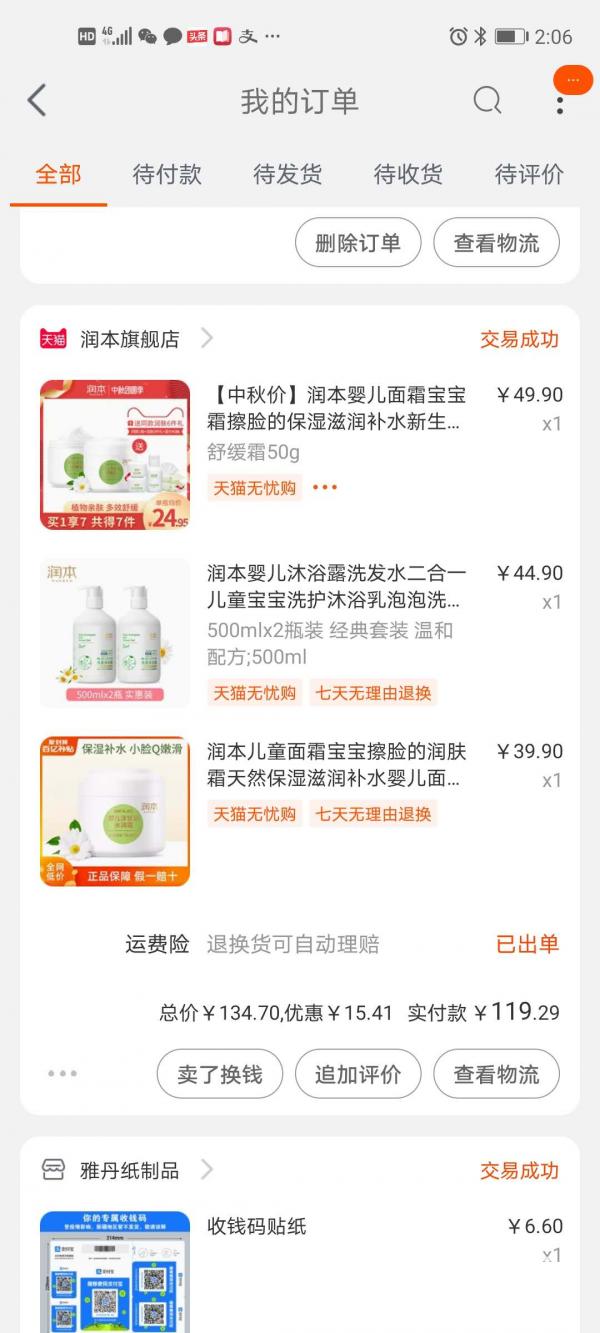Switch to the 全部 tab

[58, 174]
